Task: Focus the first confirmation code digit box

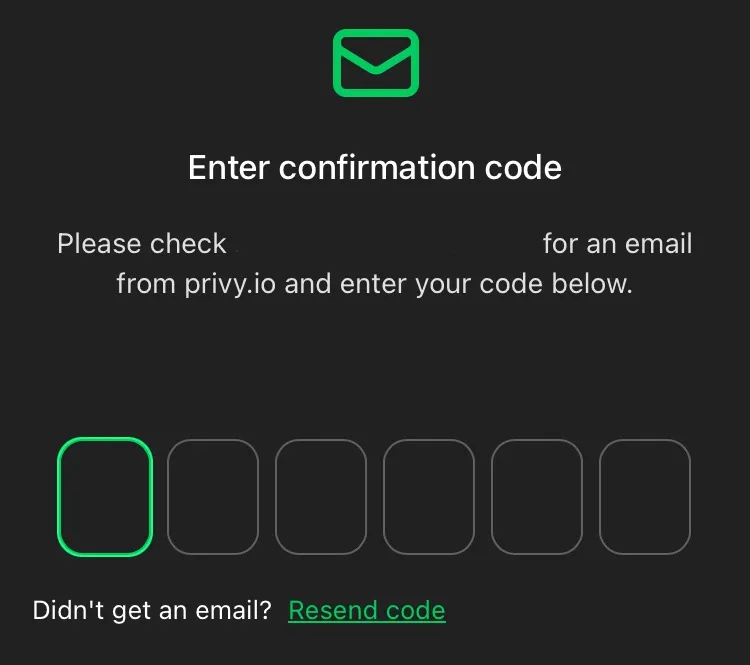Action: pyautogui.click(x=105, y=497)
